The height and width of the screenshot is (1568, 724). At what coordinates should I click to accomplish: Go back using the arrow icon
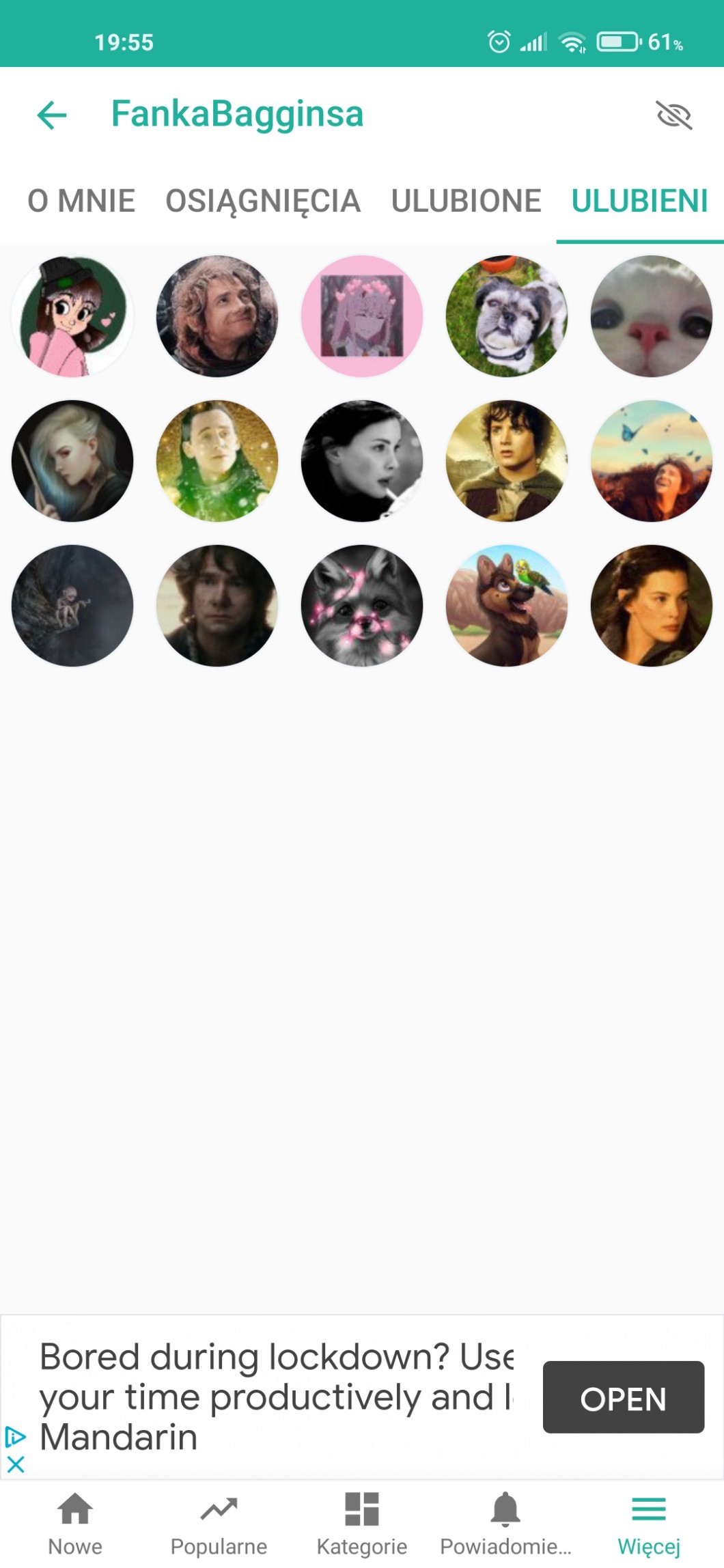point(52,115)
